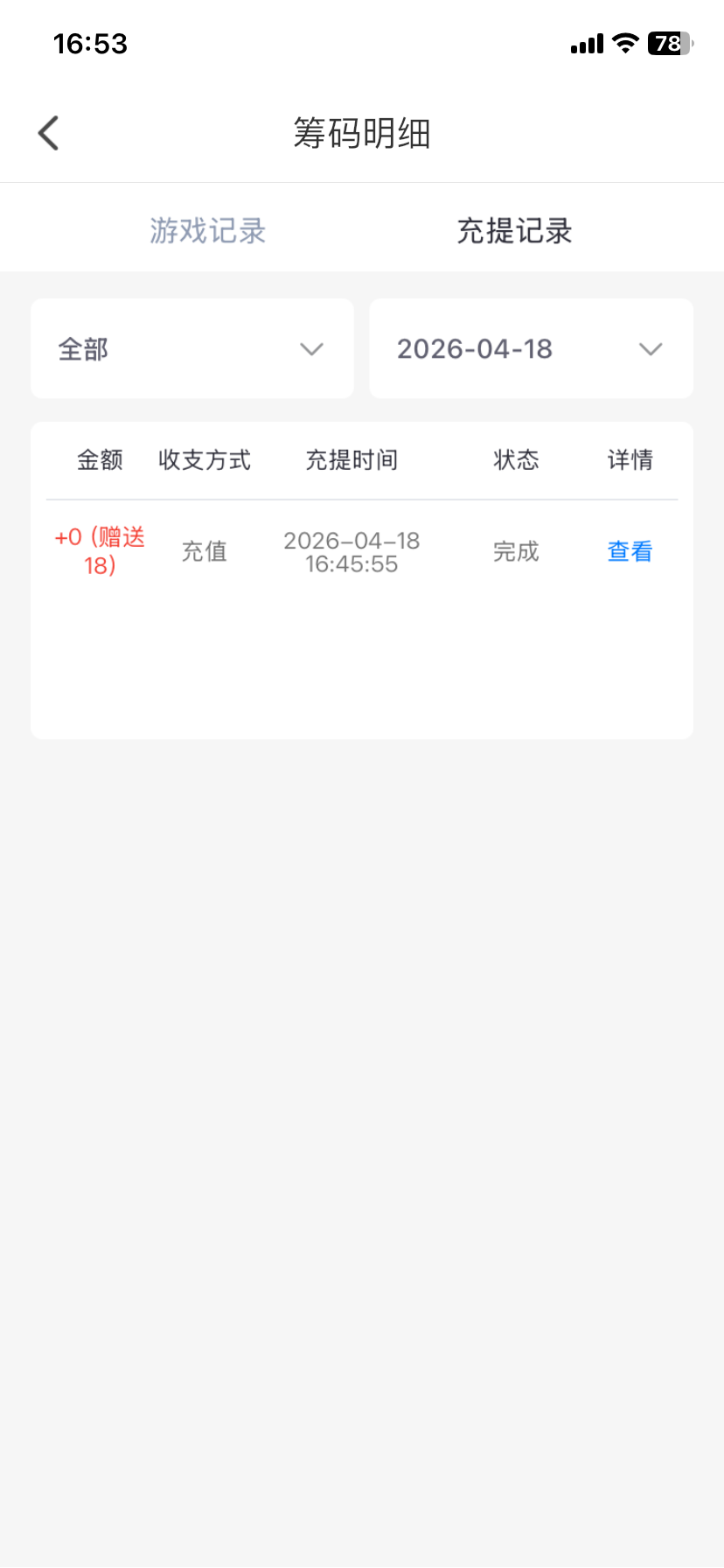Open the 2026-04-18 date picker
Screen dimensions: 724x1568
[x=531, y=349]
